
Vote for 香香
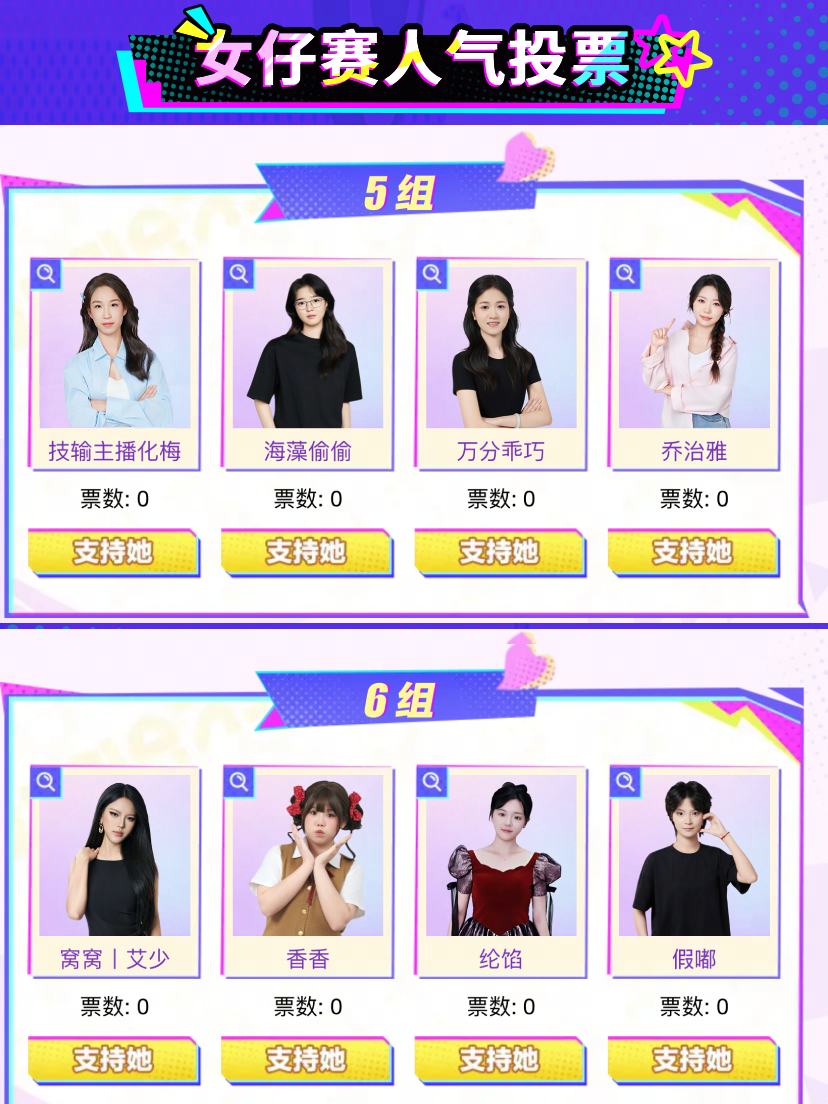[306, 1060]
